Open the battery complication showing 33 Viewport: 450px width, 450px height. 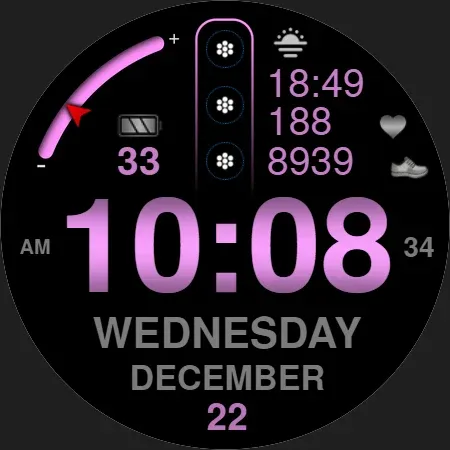(x=140, y=145)
